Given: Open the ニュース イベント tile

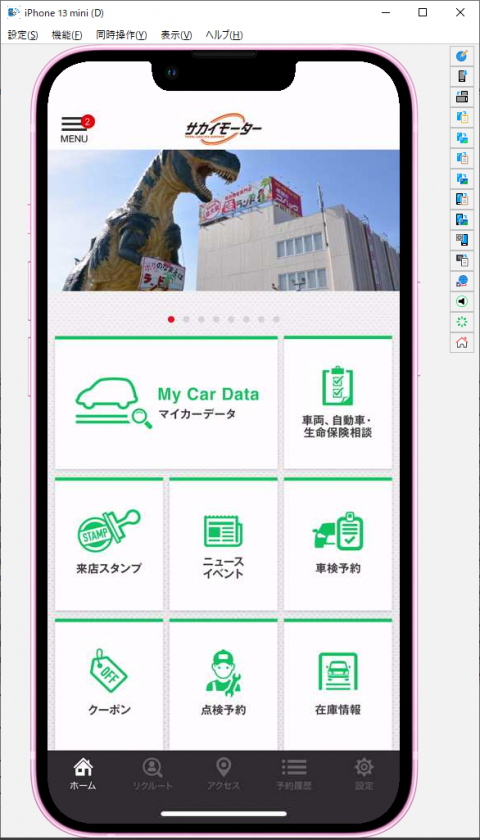Looking at the screenshot, I should pyautogui.click(x=223, y=544).
